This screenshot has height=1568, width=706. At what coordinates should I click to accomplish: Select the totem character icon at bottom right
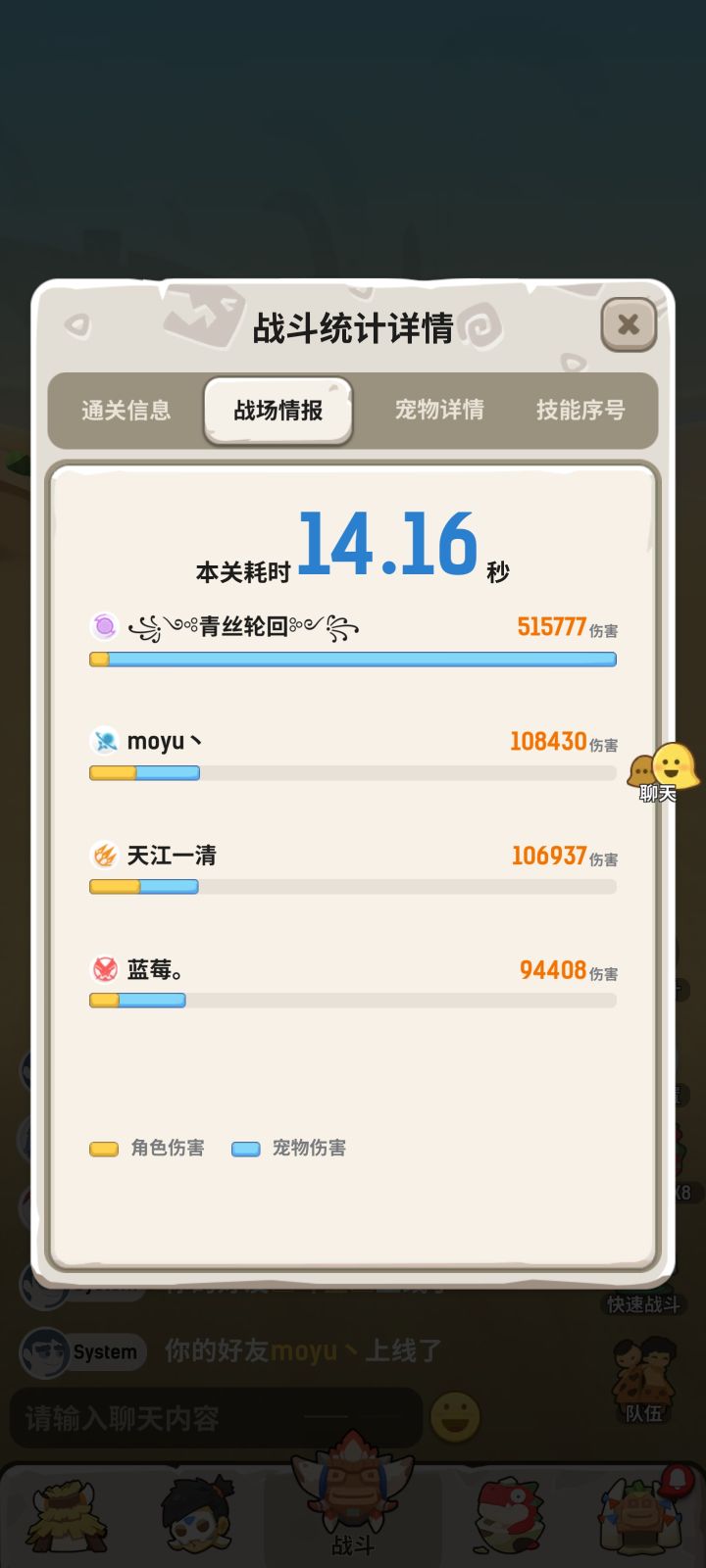(x=637, y=1514)
